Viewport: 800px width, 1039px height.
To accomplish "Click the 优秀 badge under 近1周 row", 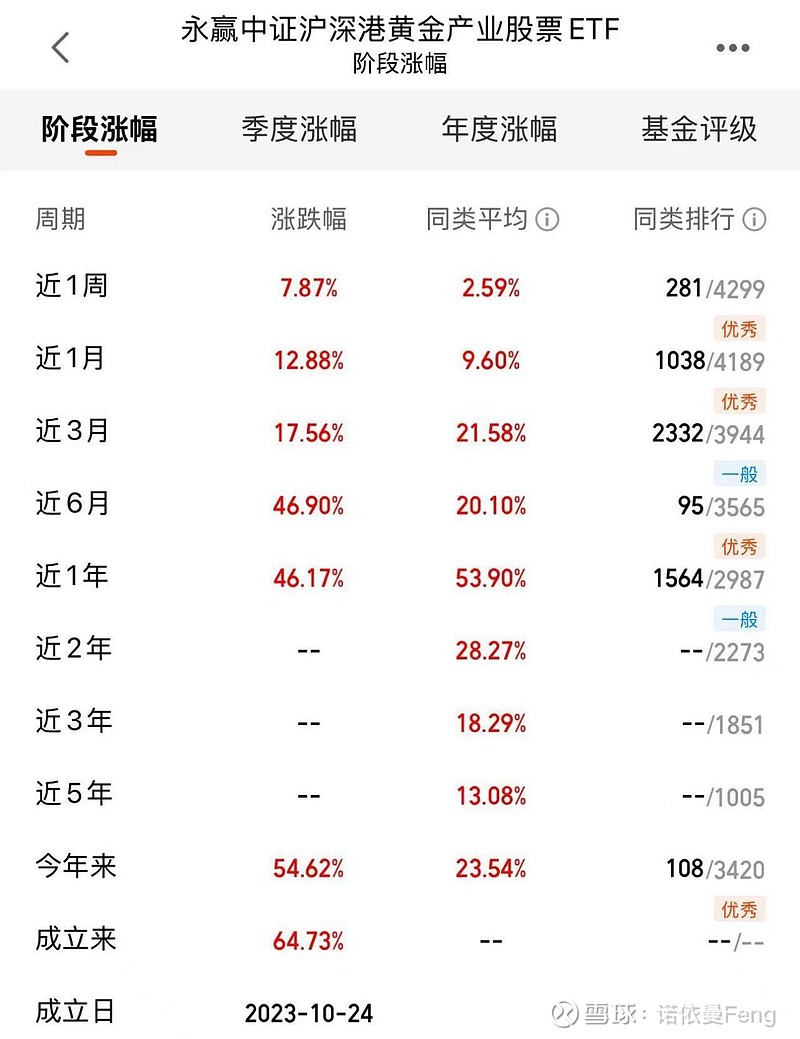I will coord(738,330).
